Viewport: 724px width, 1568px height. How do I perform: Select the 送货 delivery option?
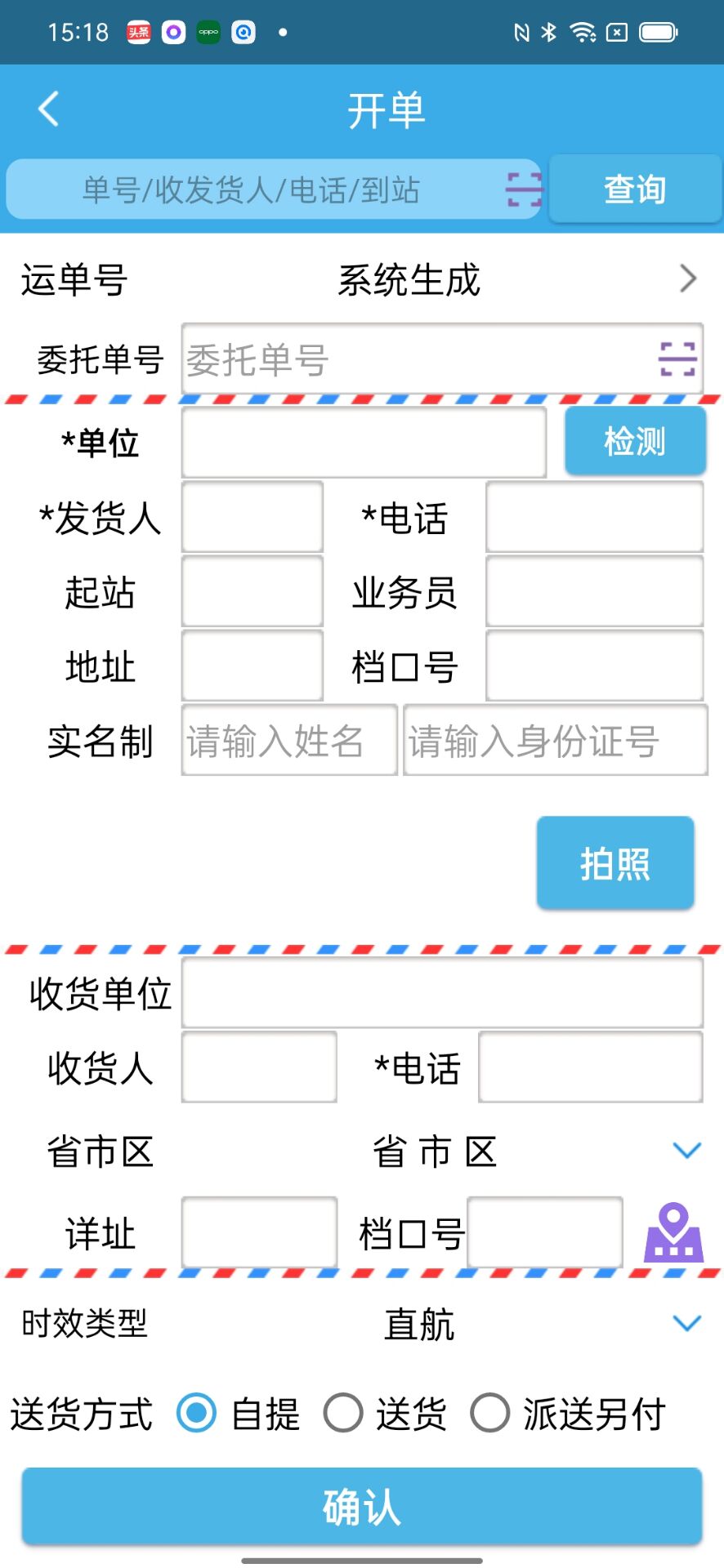pyautogui.click(x=343, y=1415)
